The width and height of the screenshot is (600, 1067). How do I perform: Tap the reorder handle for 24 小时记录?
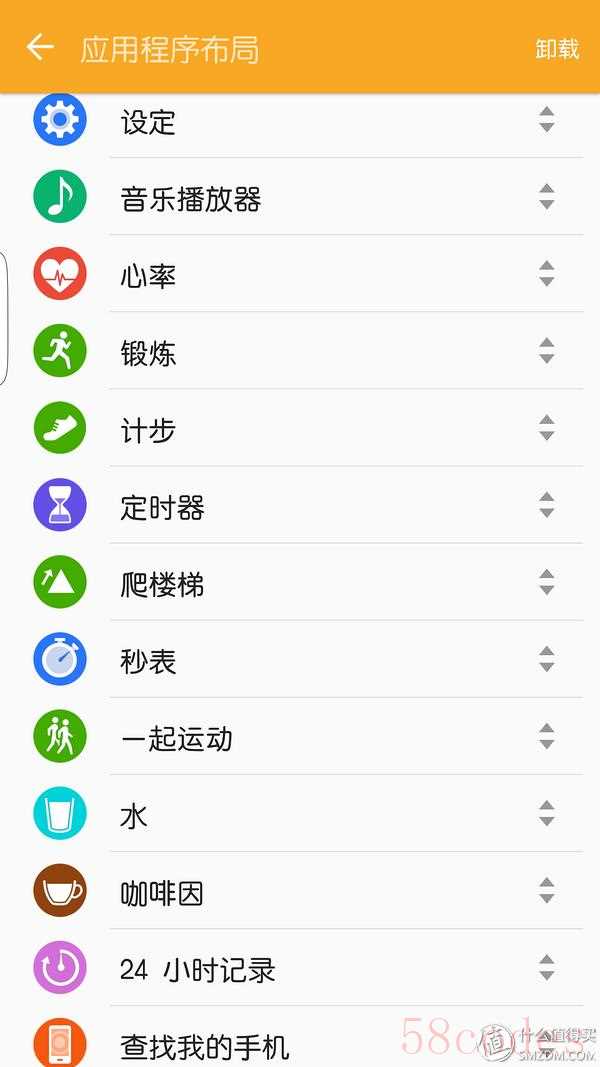coord(546,967)
